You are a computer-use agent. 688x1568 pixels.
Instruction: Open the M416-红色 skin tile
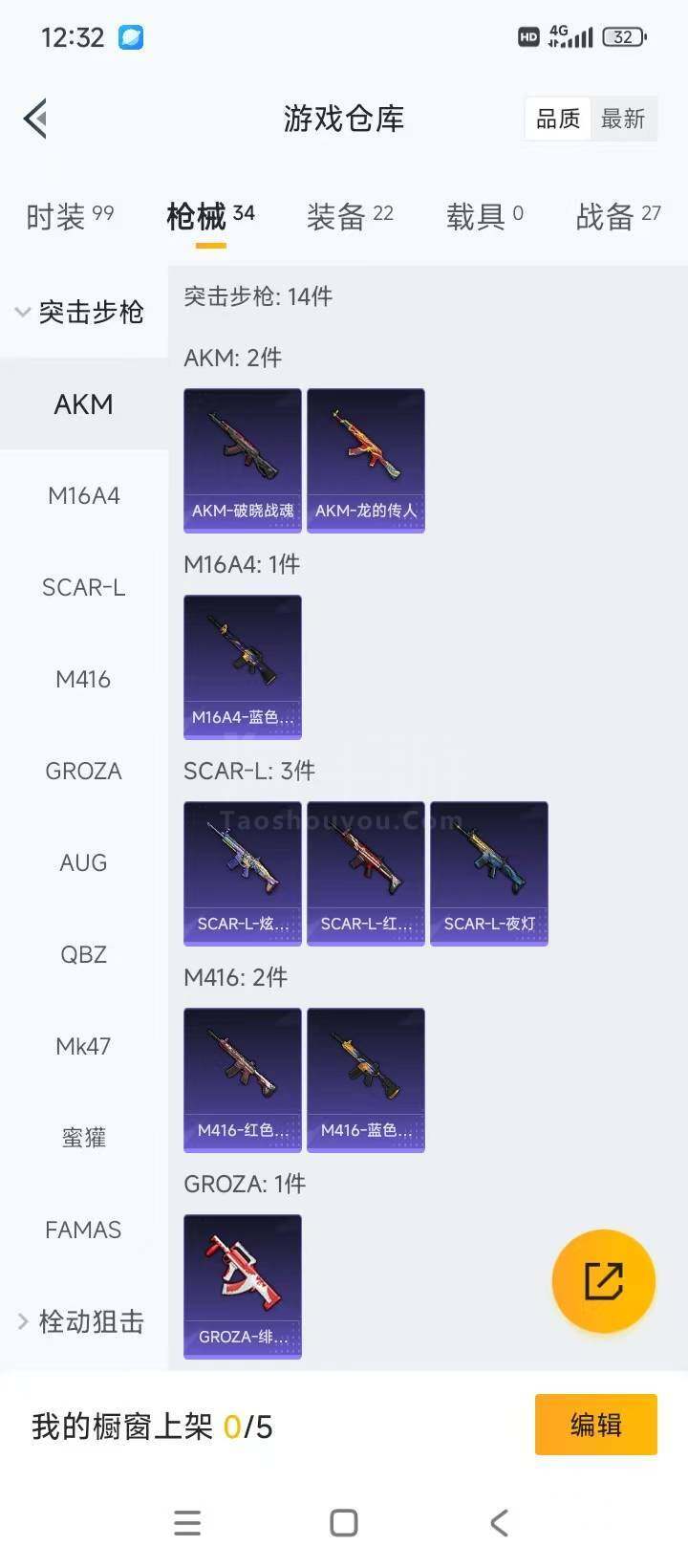coord(243,1079)
